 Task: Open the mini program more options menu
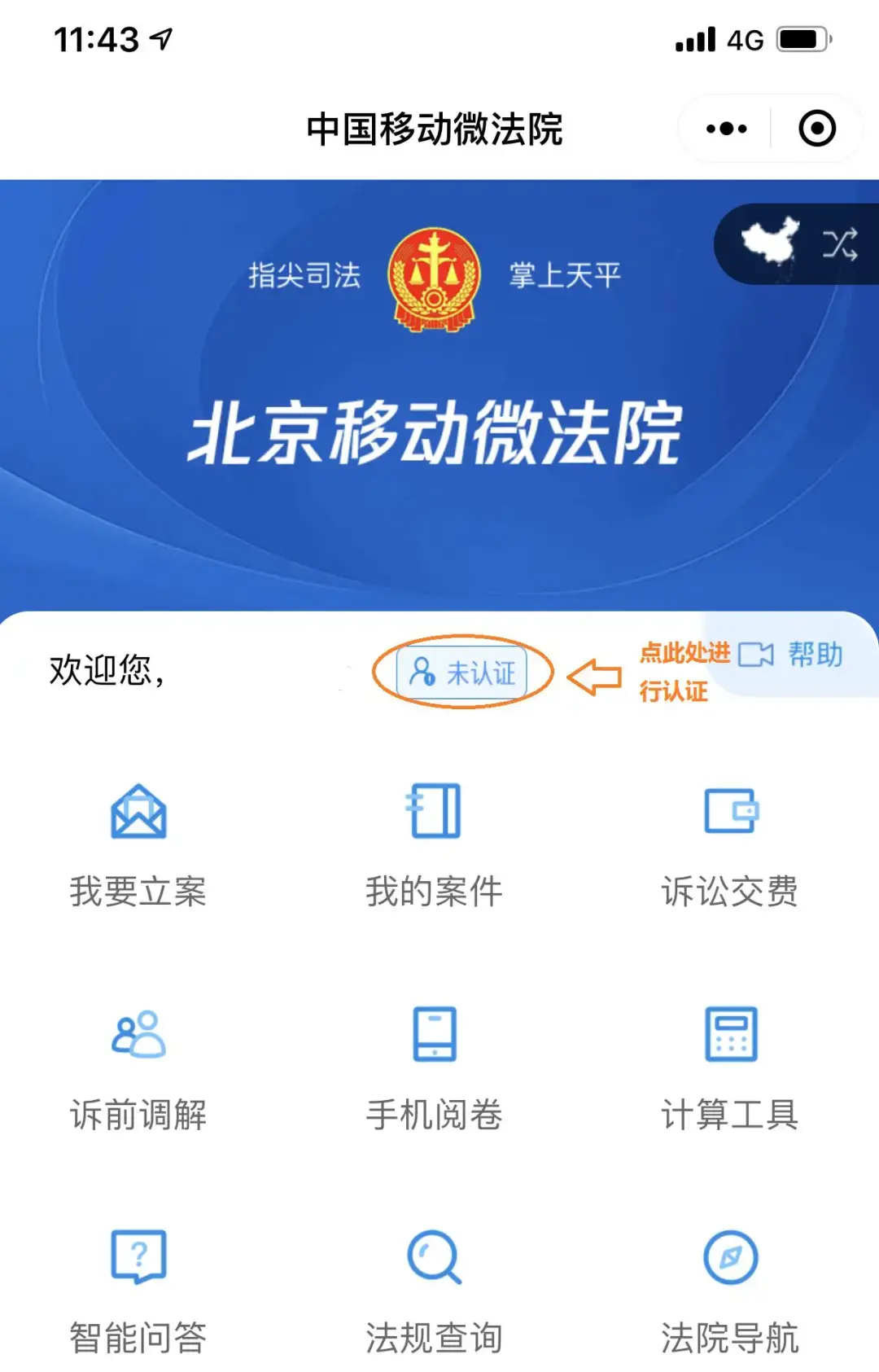click(726, 129)
